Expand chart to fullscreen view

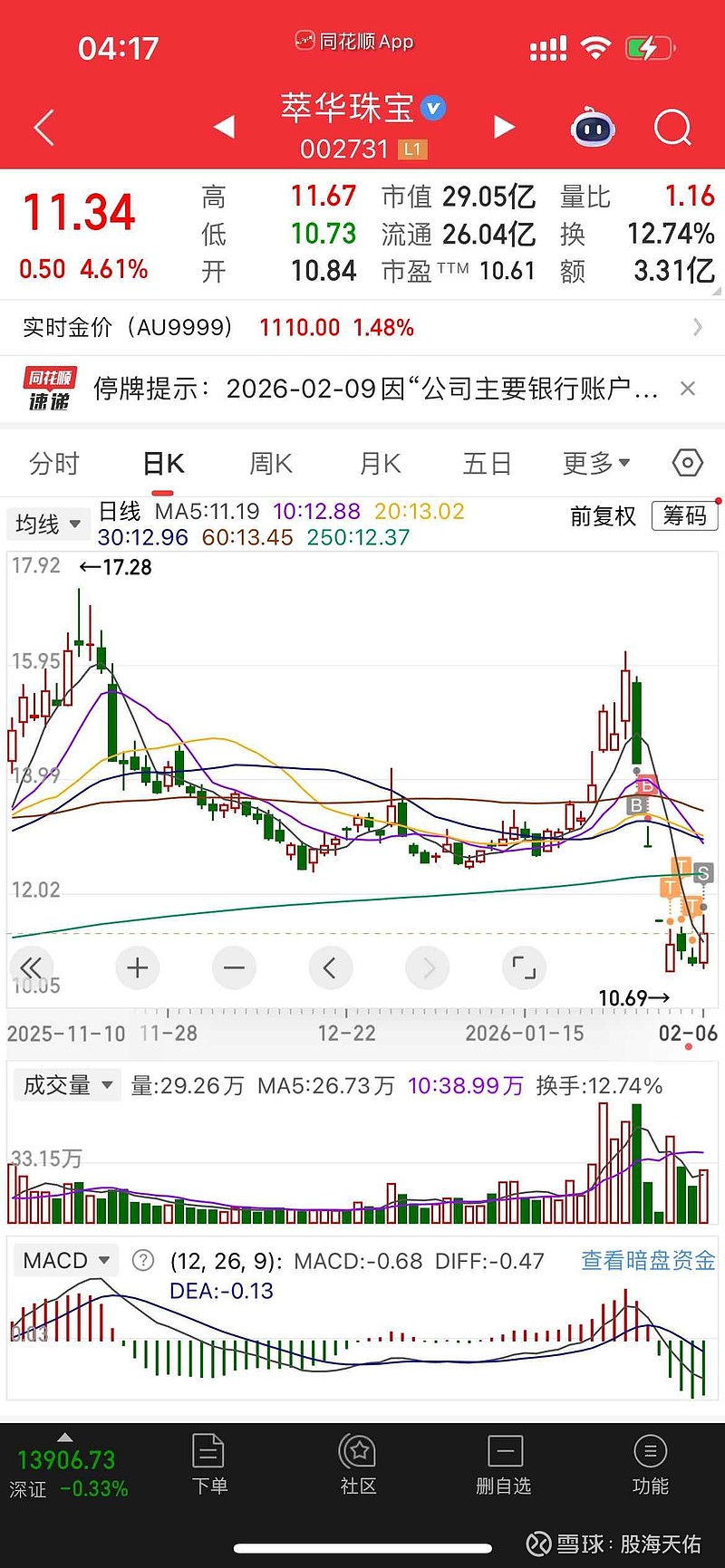(x=524, y=967)
